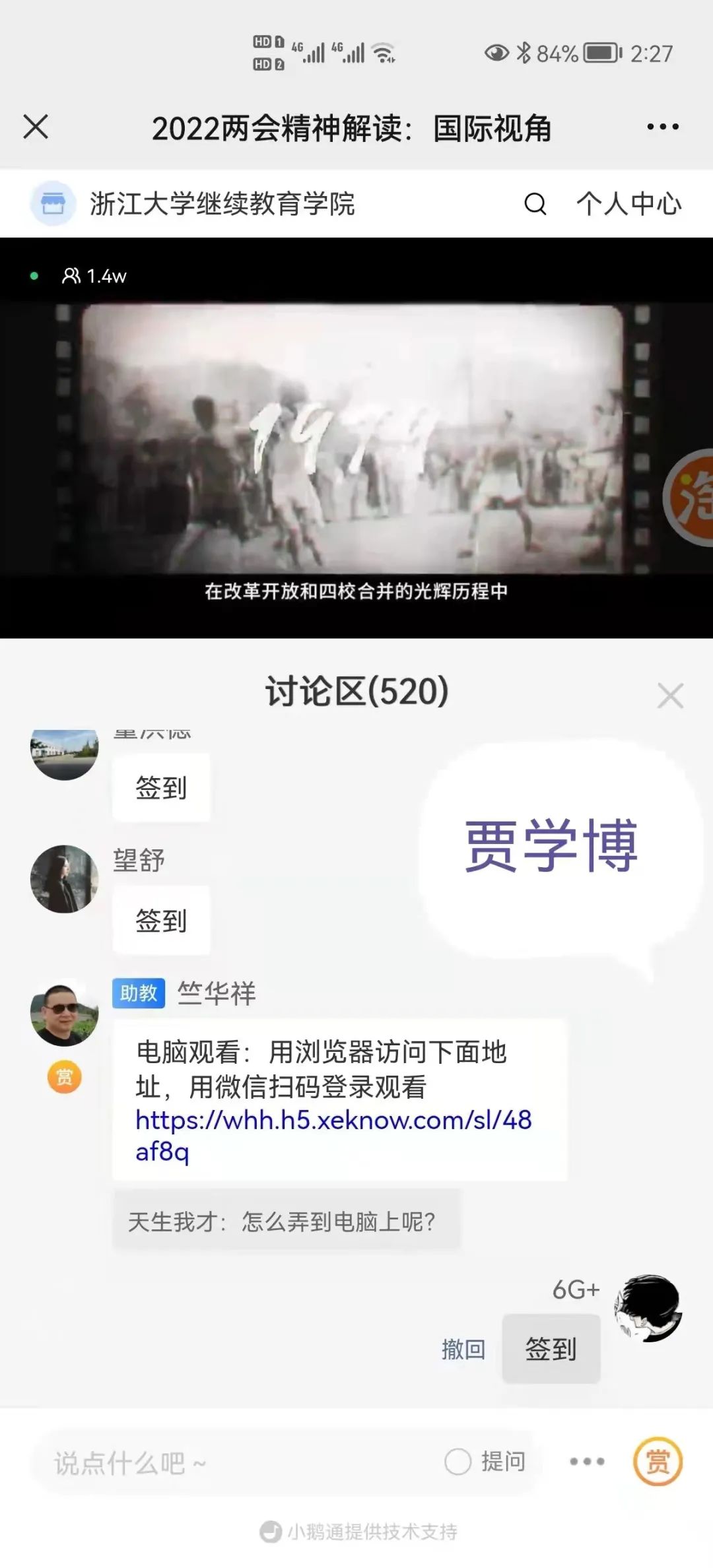Screen dimensions: 713x1568
Task: Toggle the 提问 option
Action: tap(486, 1462)
